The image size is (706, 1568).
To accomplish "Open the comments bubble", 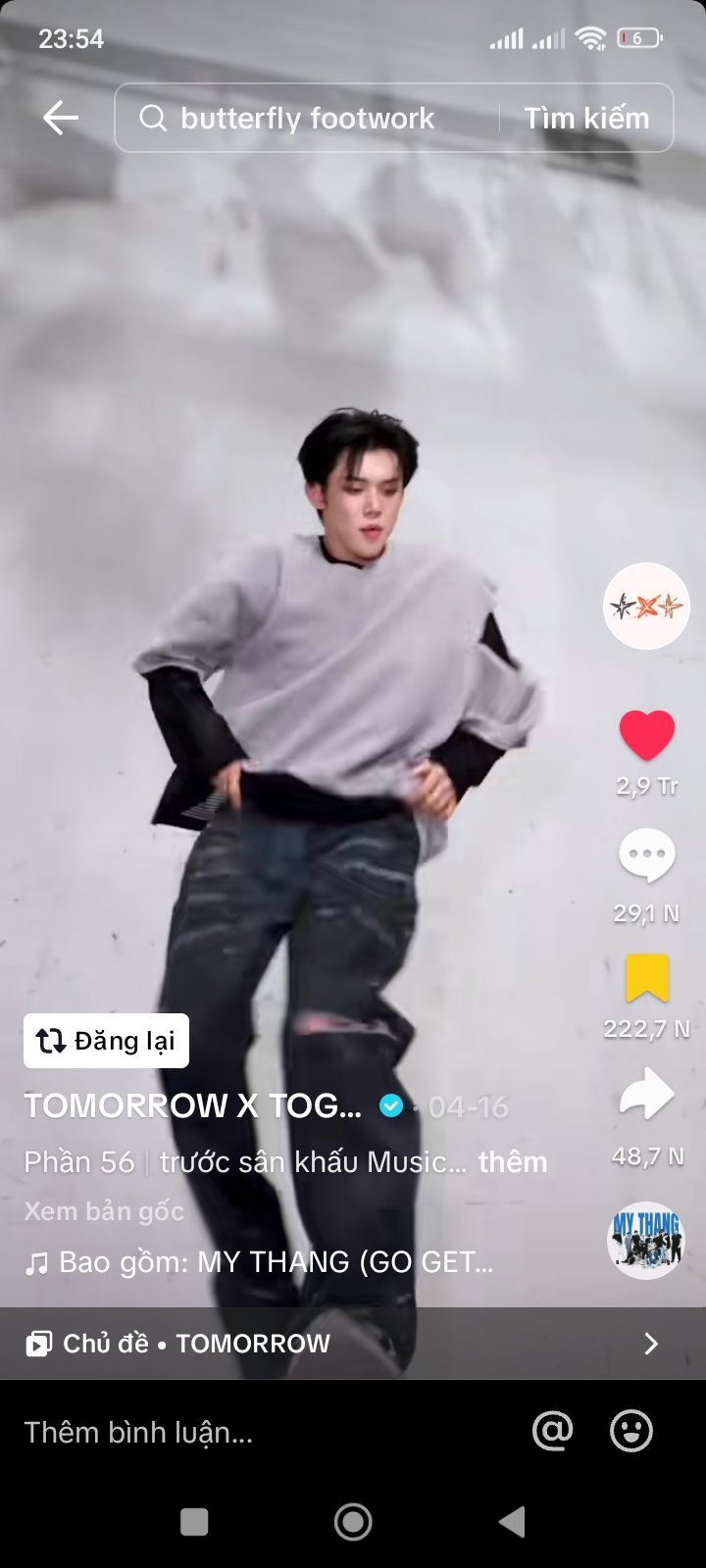I will tap(646, 856).
